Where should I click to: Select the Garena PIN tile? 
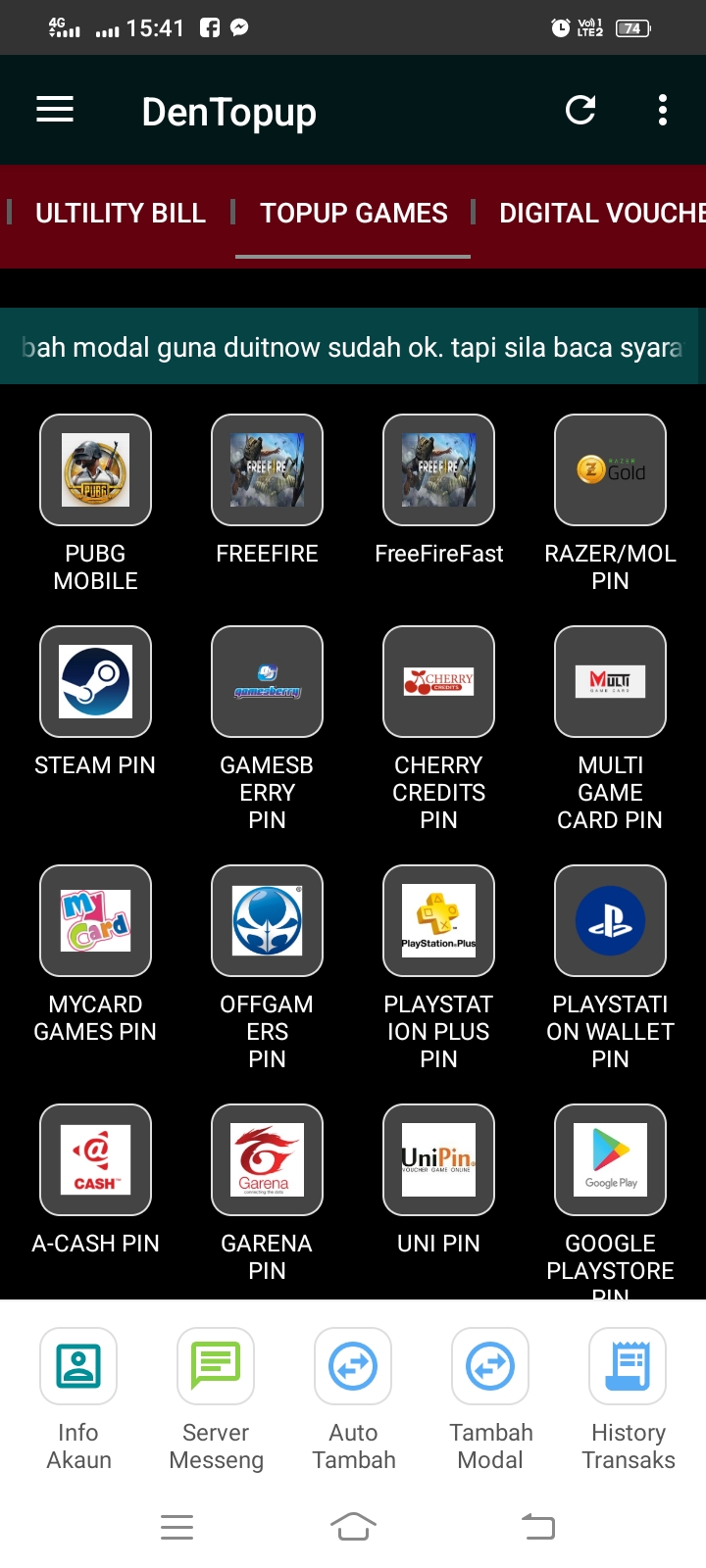(267, 1160)
